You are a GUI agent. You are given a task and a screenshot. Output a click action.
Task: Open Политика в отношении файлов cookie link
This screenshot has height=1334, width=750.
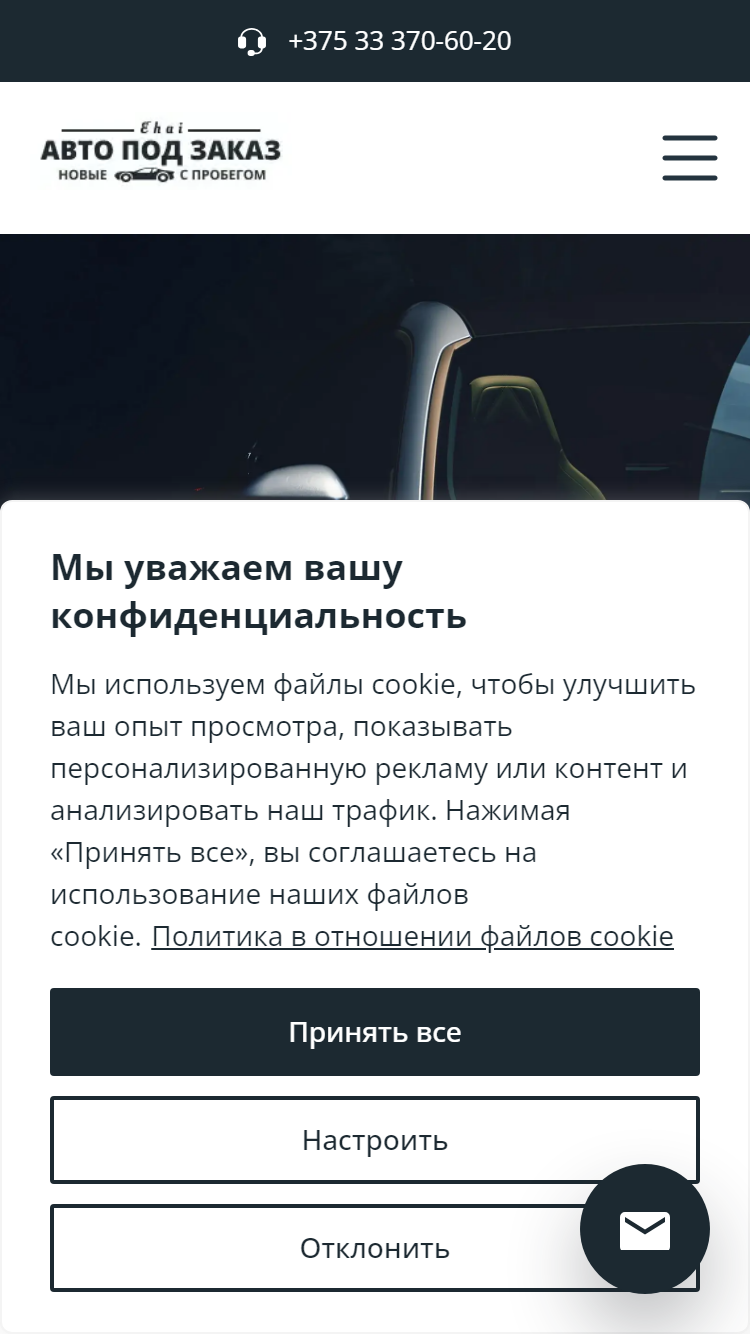[412, 937]
